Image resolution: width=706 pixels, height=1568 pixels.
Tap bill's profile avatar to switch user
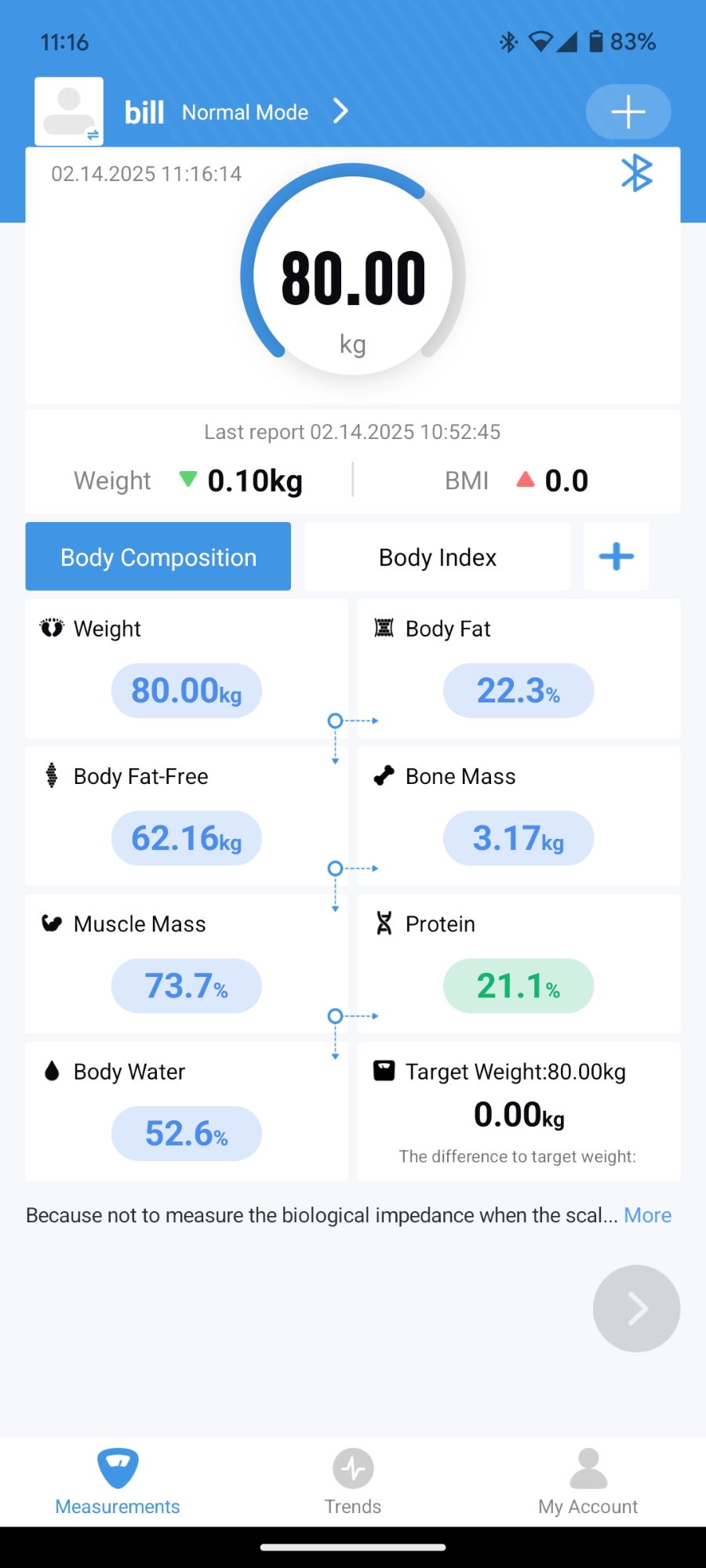(x=69, y=111)
